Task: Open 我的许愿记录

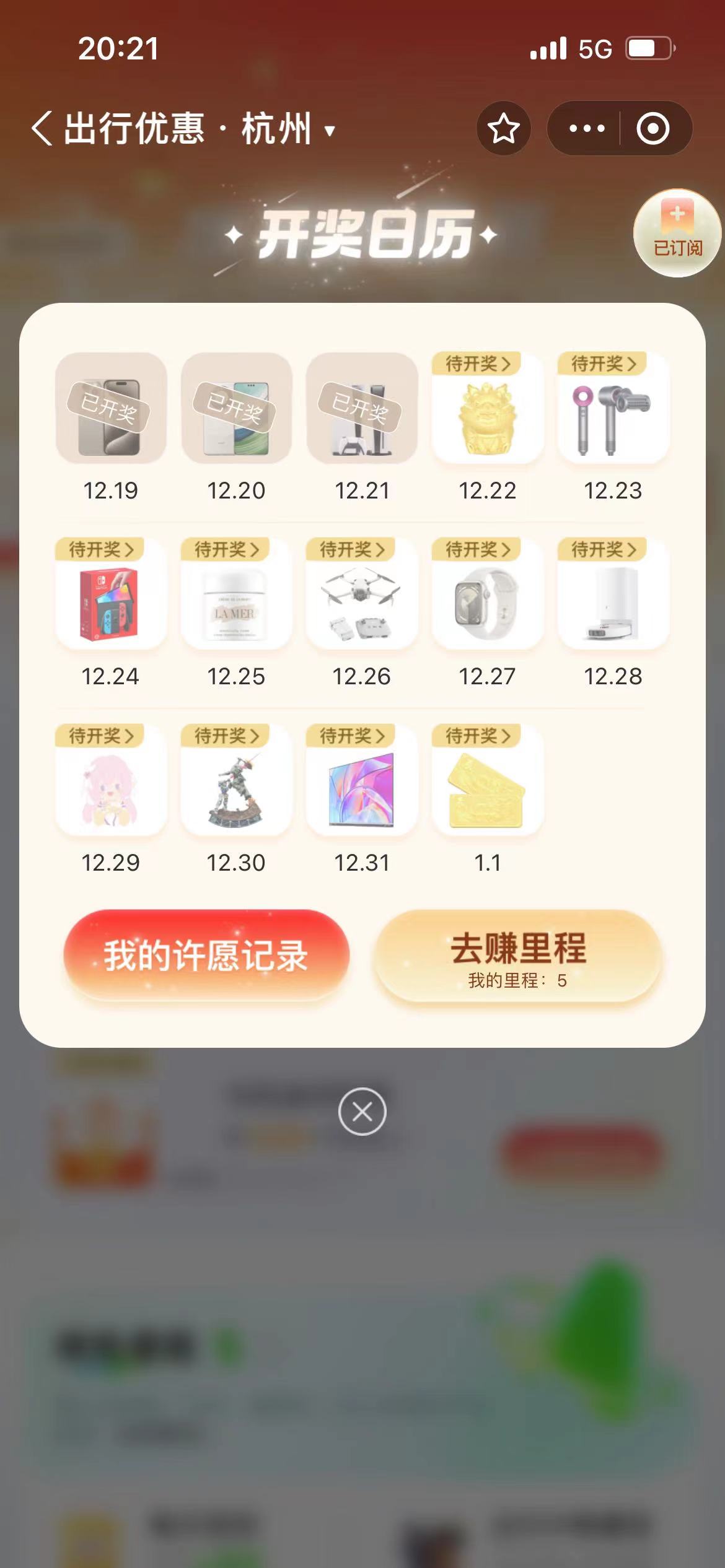Action: point(206,955)
